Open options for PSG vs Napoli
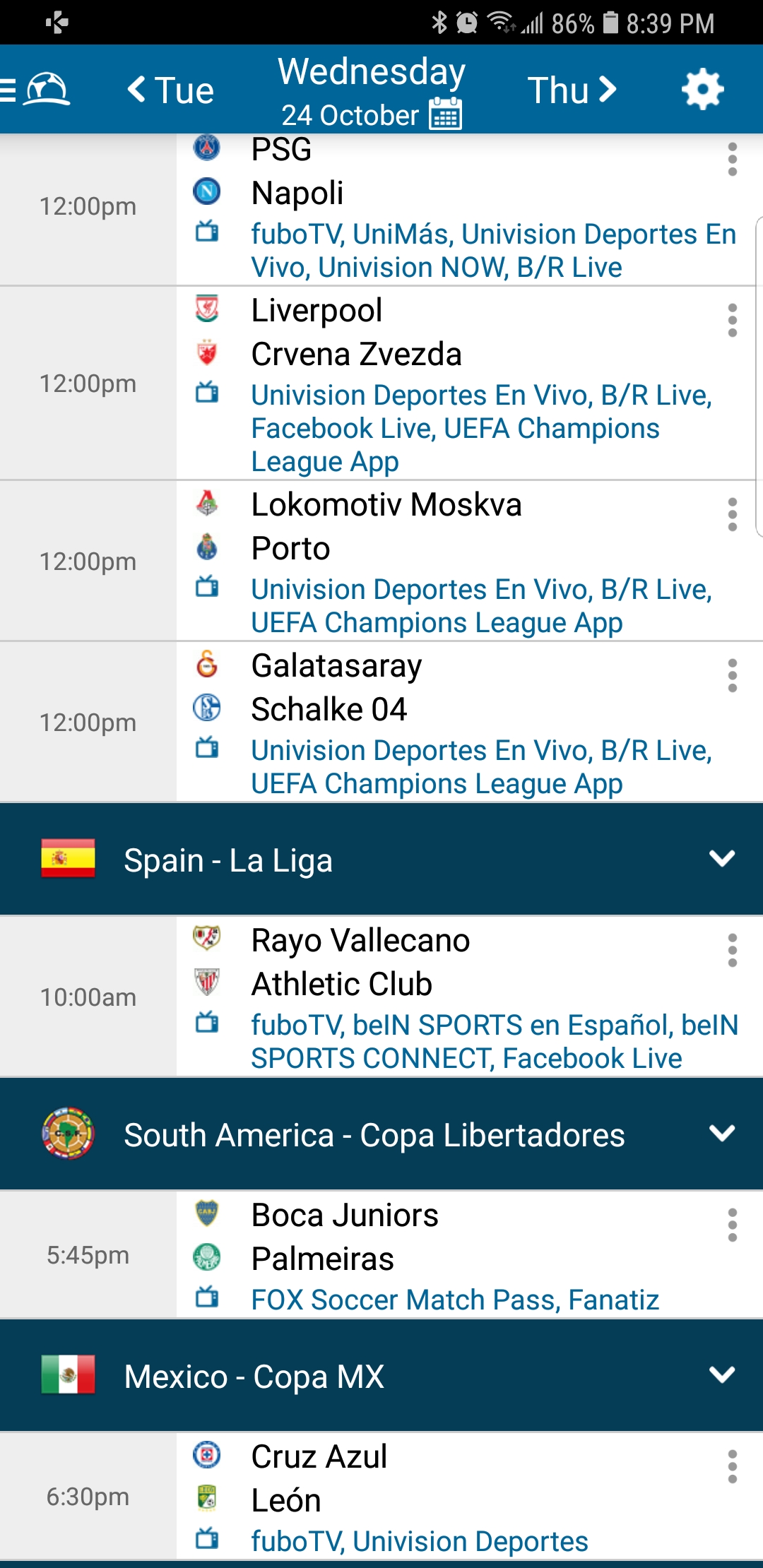 coord(733,160)
